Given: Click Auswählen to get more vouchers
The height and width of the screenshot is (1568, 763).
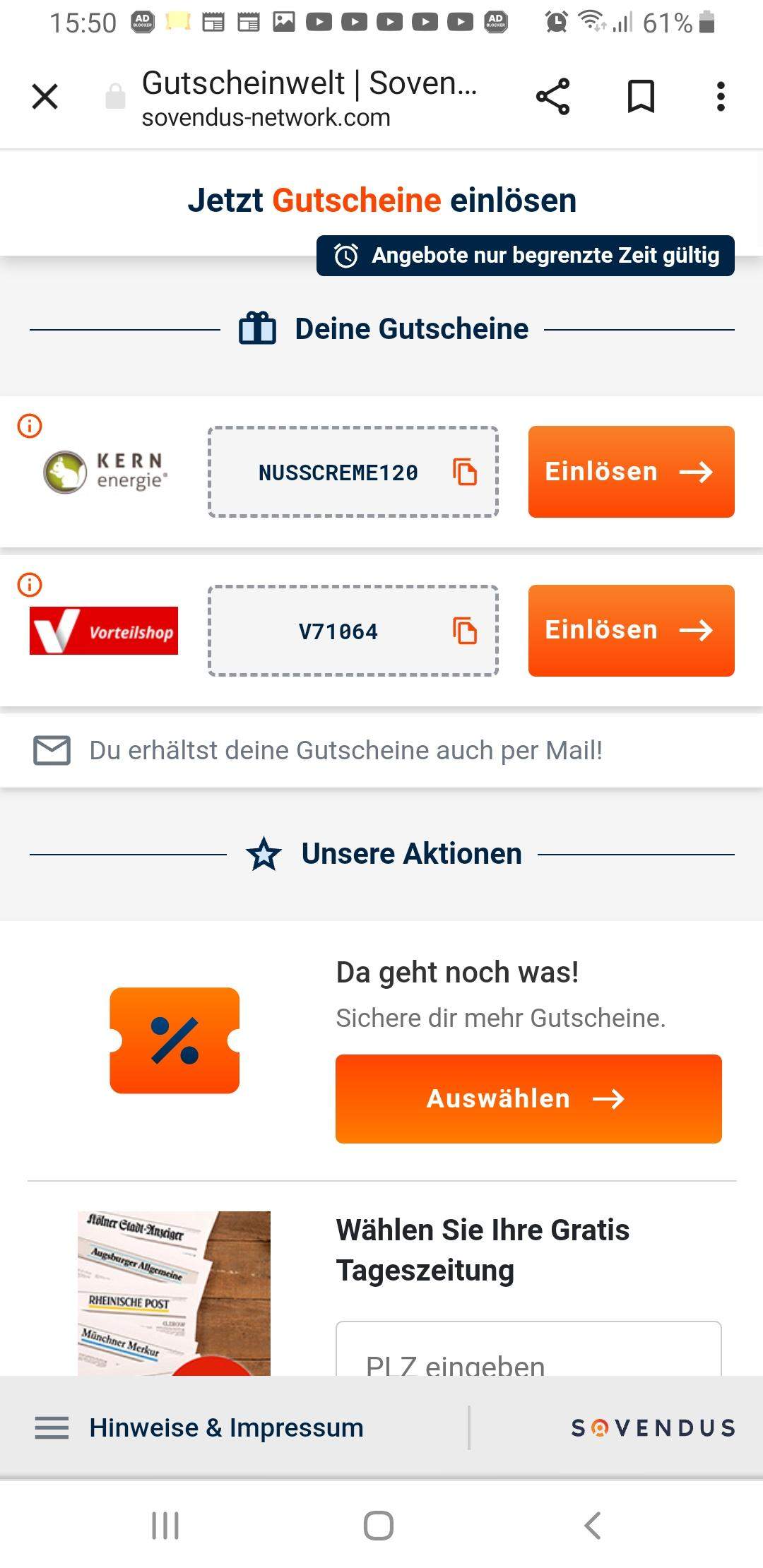Looking at the screenshot, I should point(528,1098).
